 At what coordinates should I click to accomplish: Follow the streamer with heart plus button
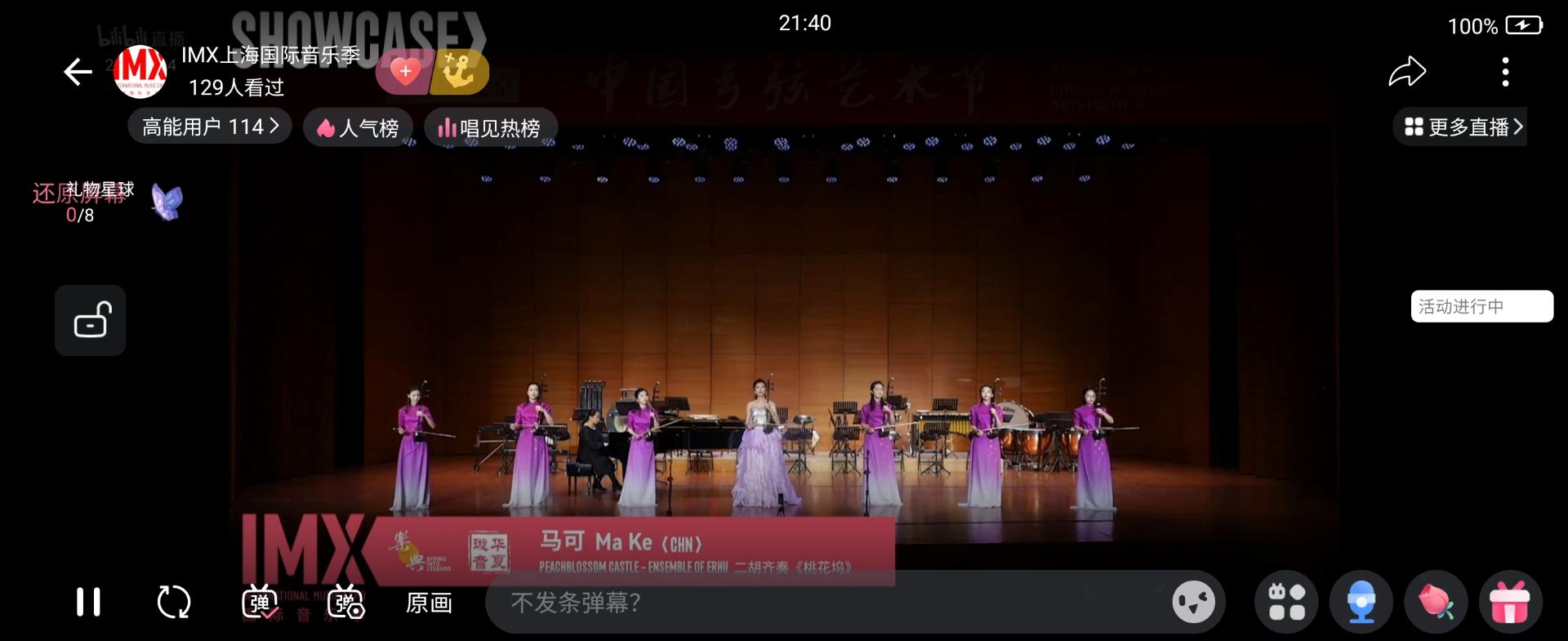click(404, 72)
